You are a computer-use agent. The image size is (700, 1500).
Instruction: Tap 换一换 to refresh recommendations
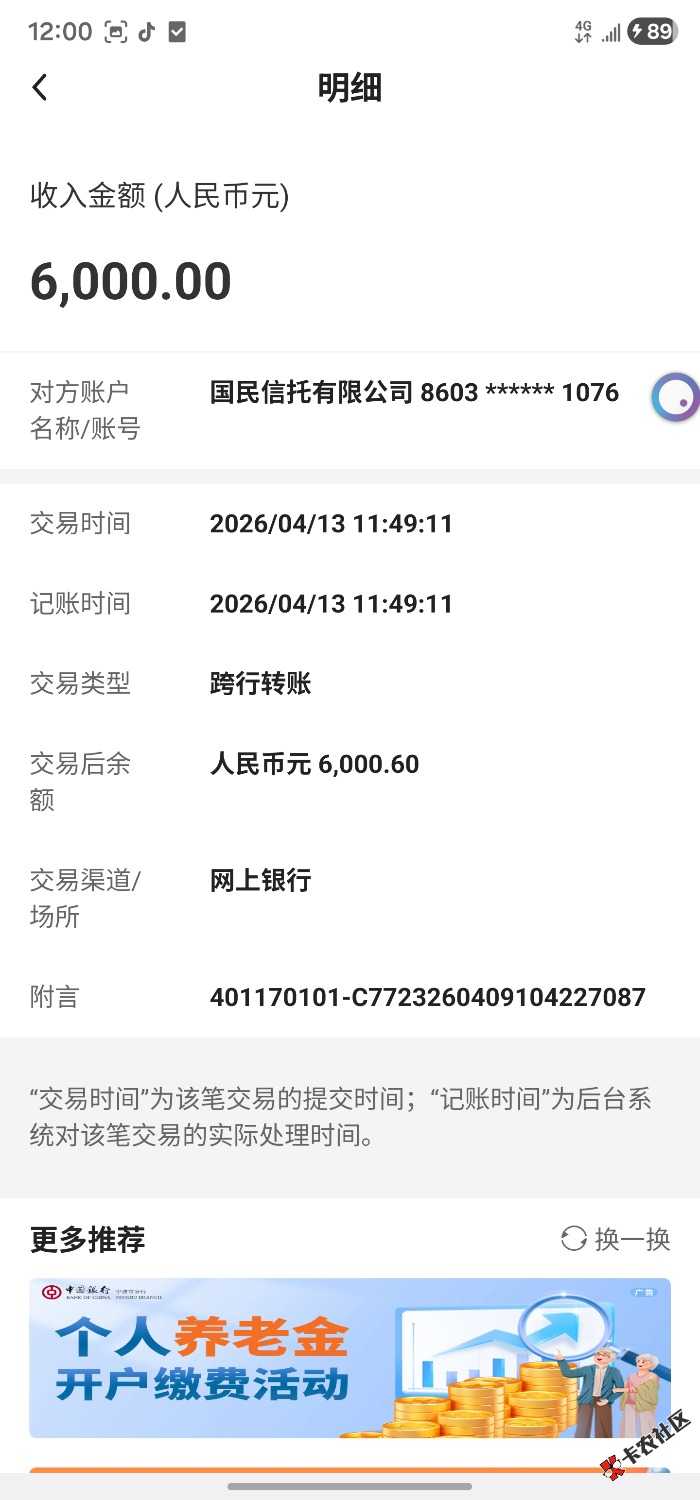point(616,1239)
